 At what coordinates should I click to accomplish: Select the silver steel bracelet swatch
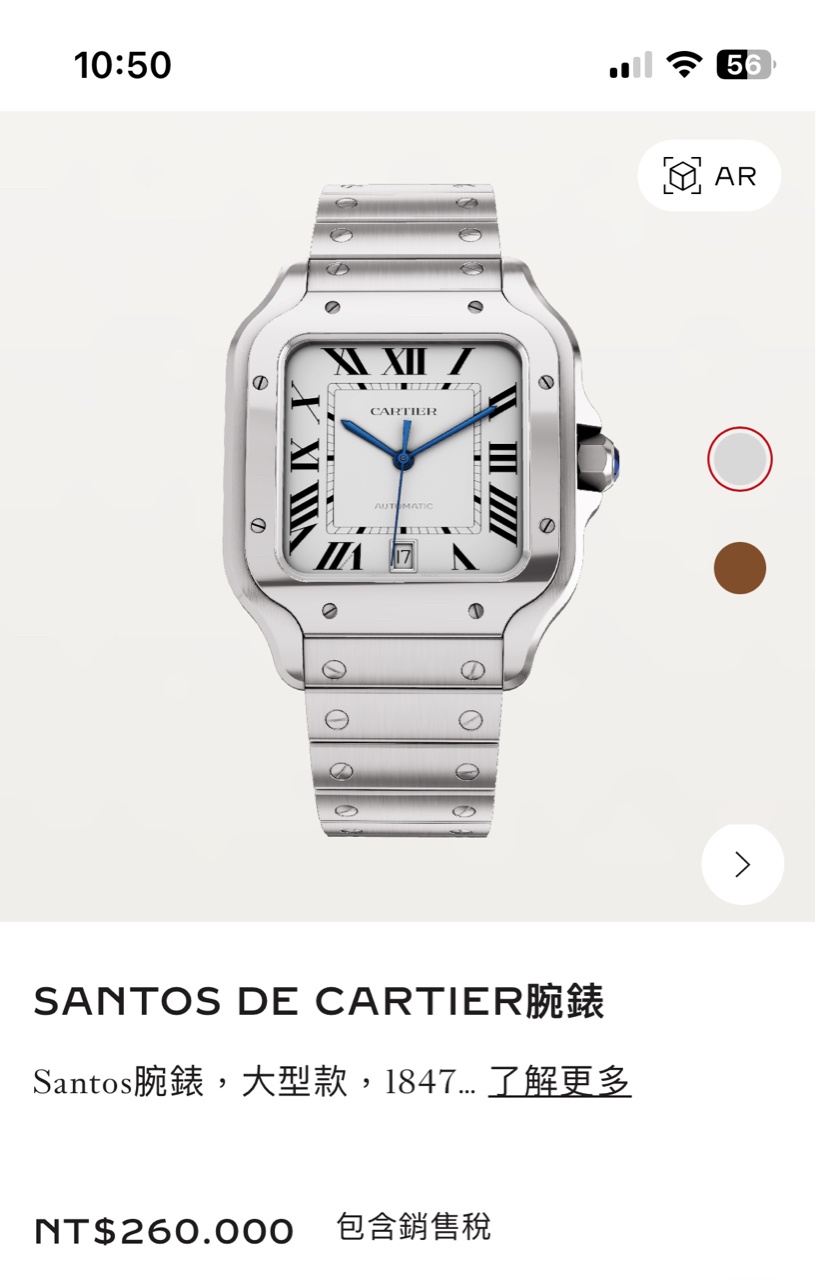click(x=740, y=460)
